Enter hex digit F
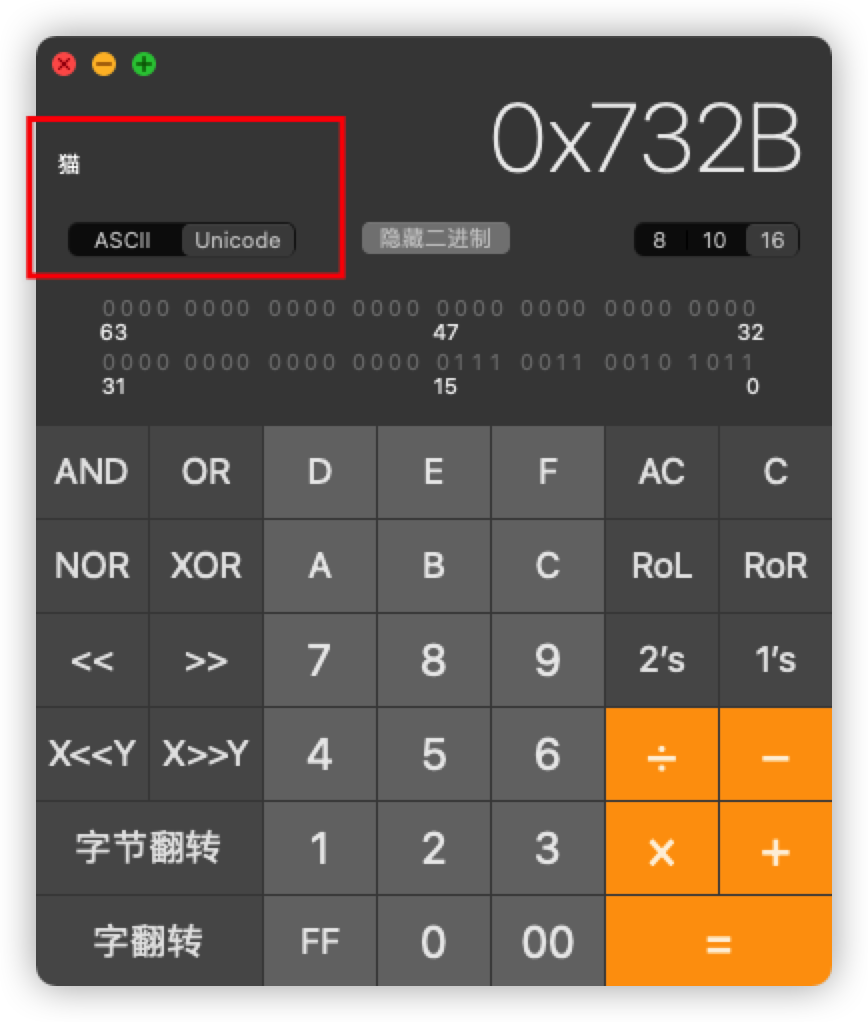The width and height of the screenshot is (868, 1022). tap(547, 472)
